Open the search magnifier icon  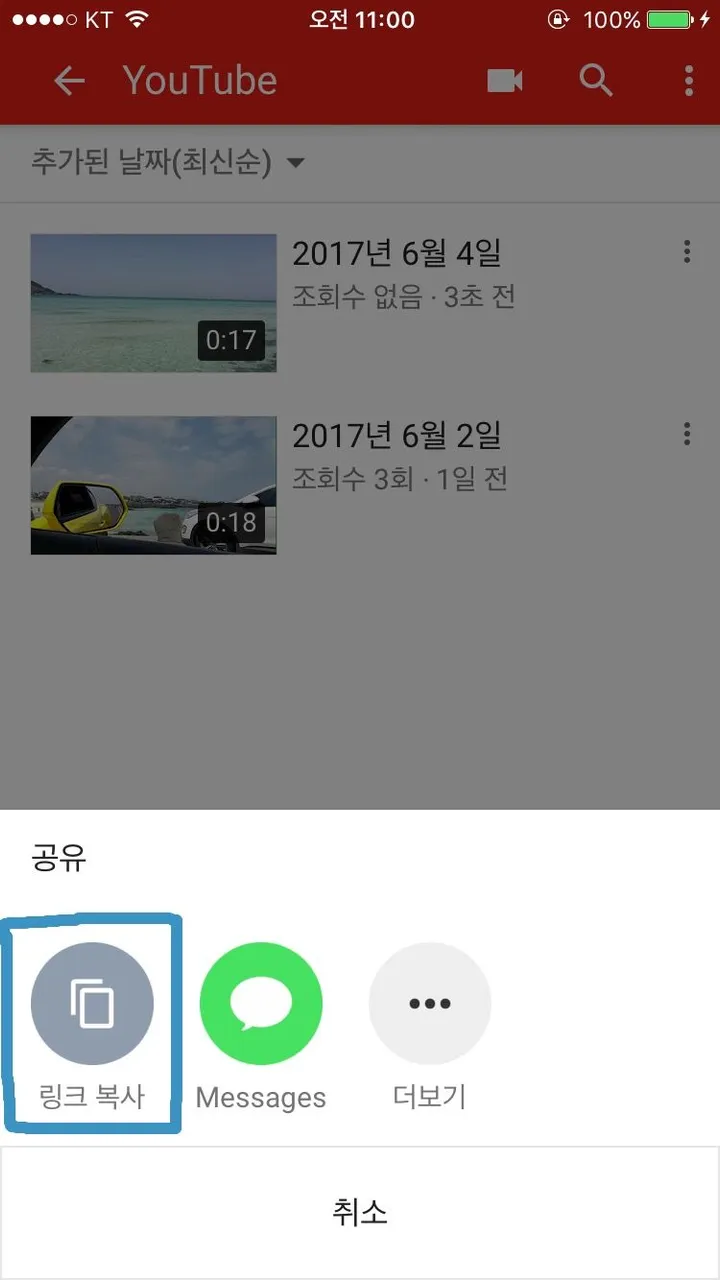coord(596,81)
